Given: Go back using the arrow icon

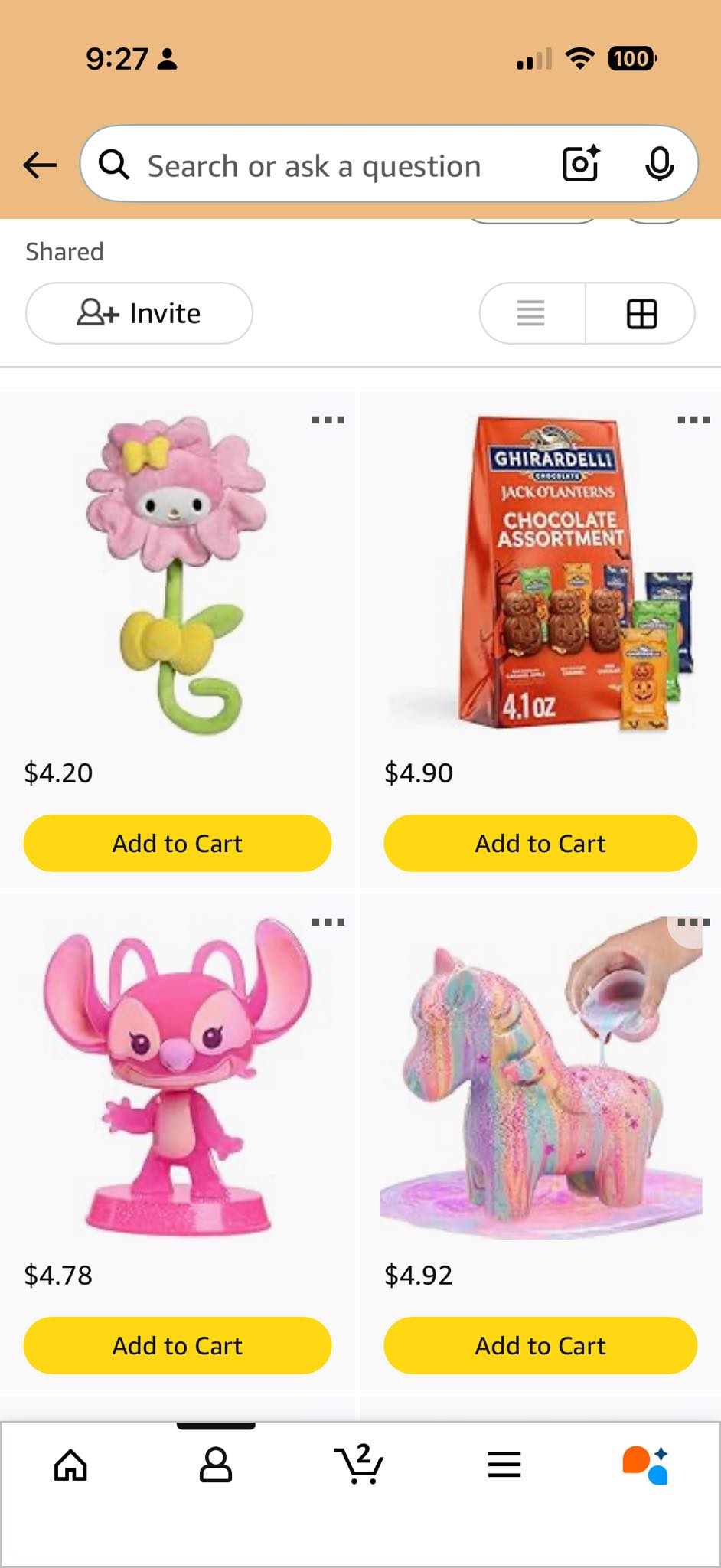Looking at the screenshot, I should point(40,165).
